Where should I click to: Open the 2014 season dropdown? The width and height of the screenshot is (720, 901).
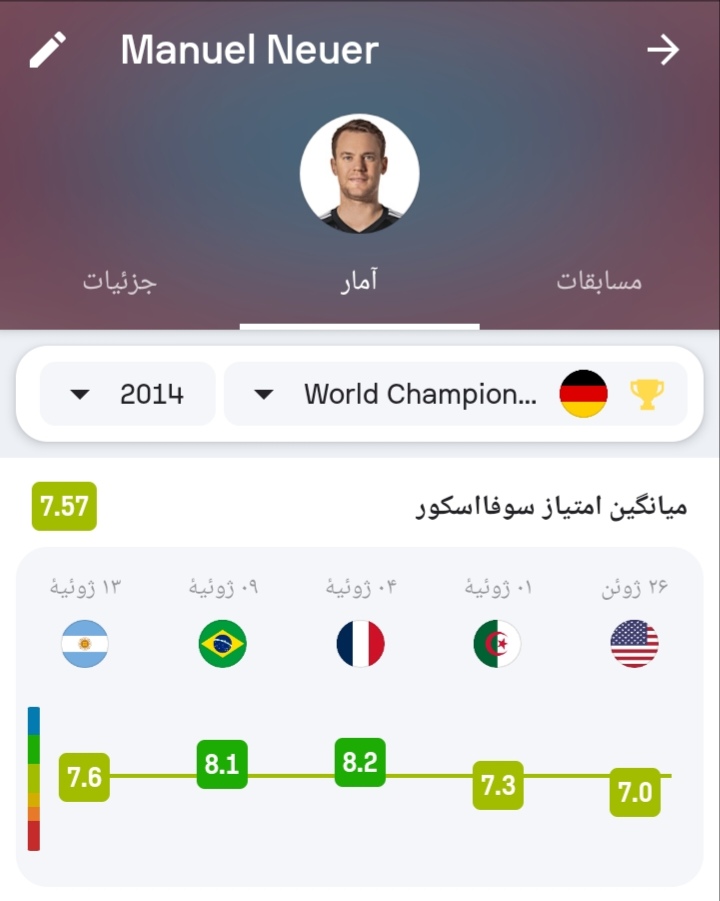[128, 394]
